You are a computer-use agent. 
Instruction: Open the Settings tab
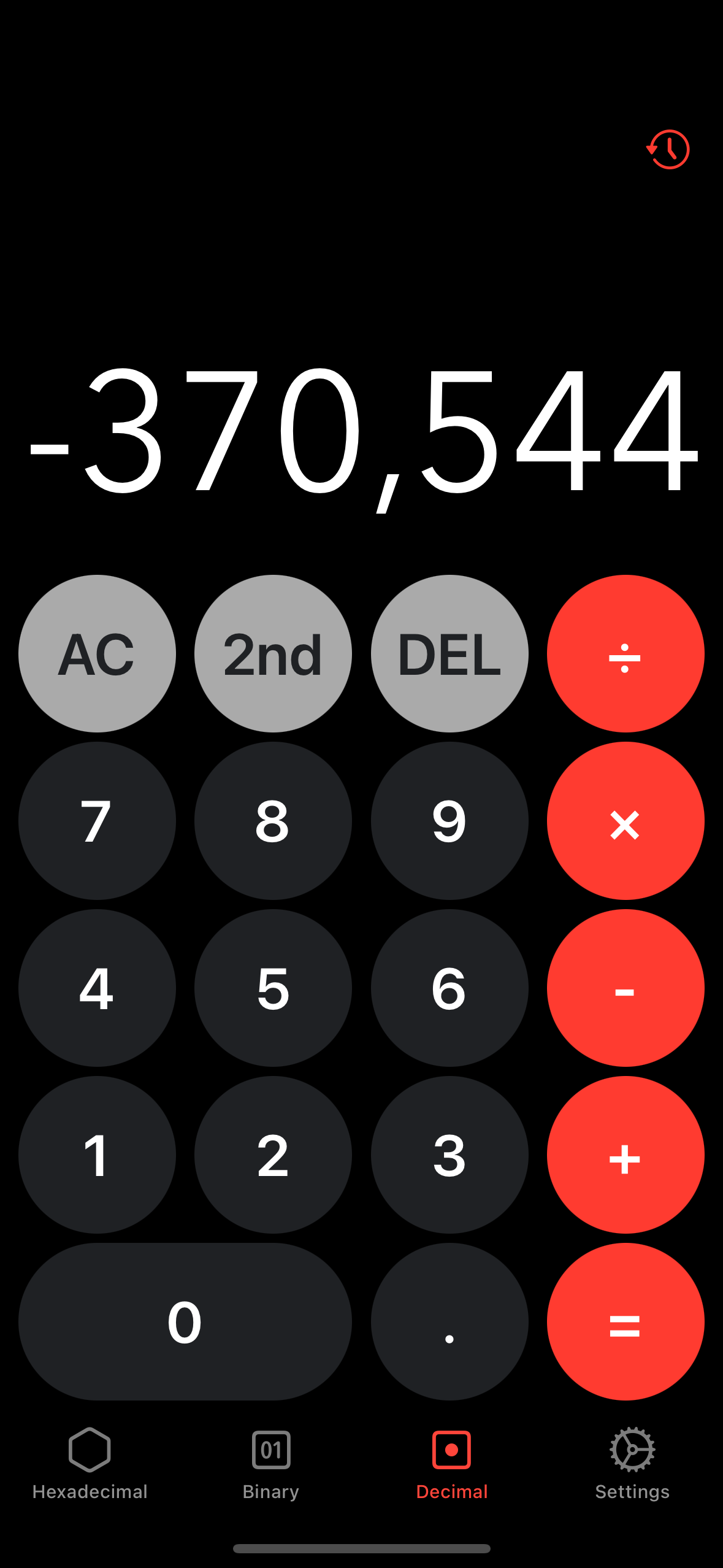[x=632, y=1464]
